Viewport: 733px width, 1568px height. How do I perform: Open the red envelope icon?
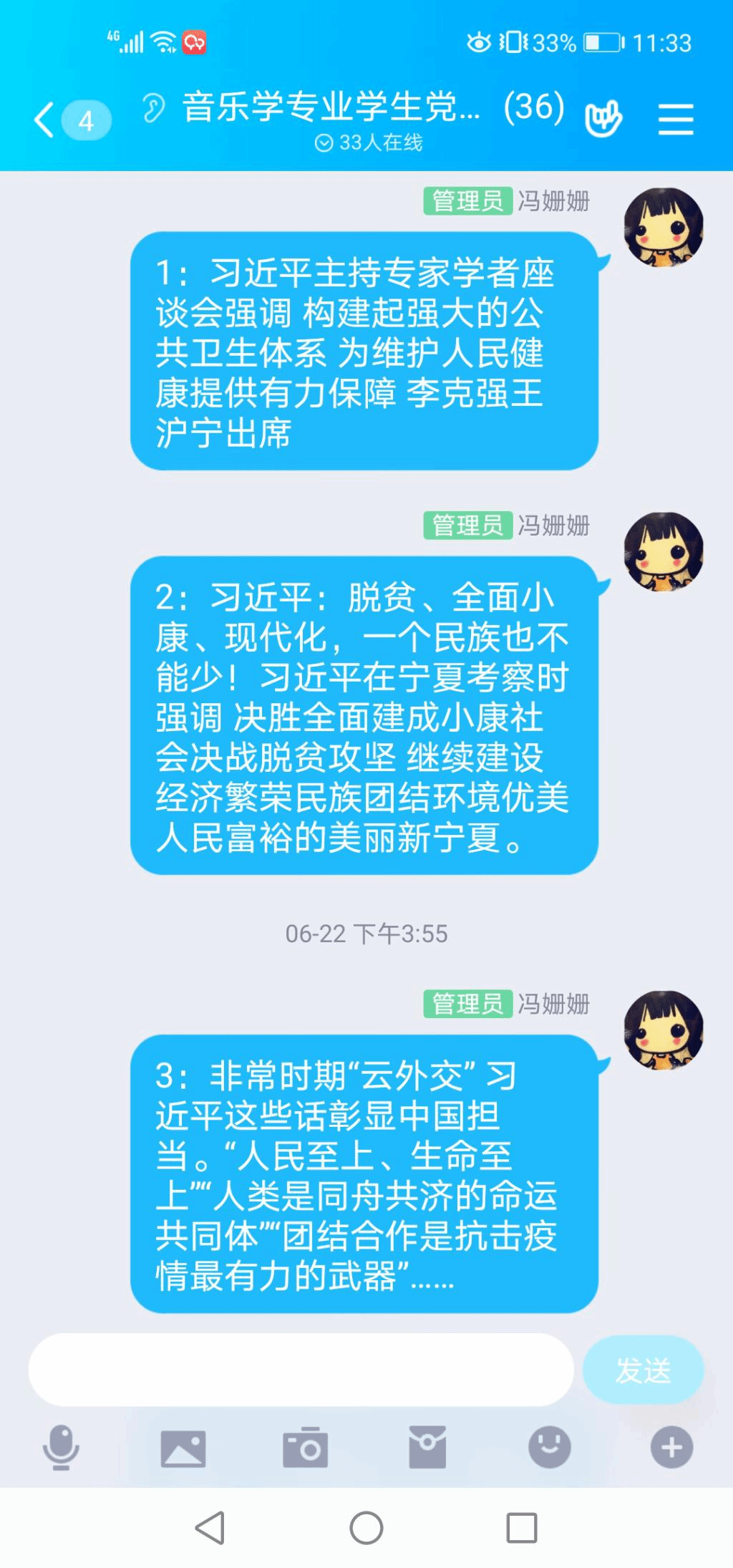pyautogui.click(x=427, y=1447)
